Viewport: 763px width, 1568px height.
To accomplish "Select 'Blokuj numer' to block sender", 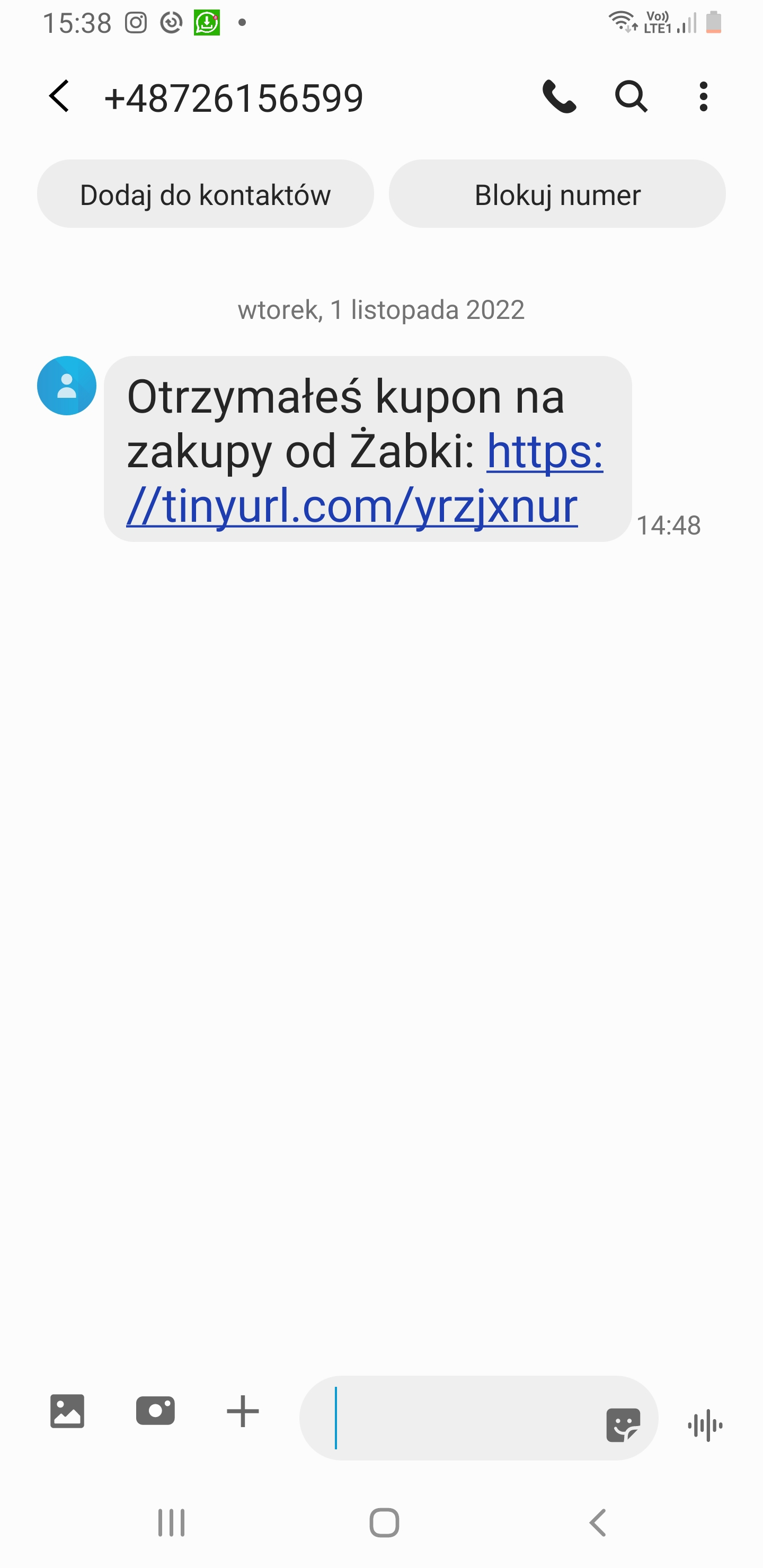I will 557,195.
